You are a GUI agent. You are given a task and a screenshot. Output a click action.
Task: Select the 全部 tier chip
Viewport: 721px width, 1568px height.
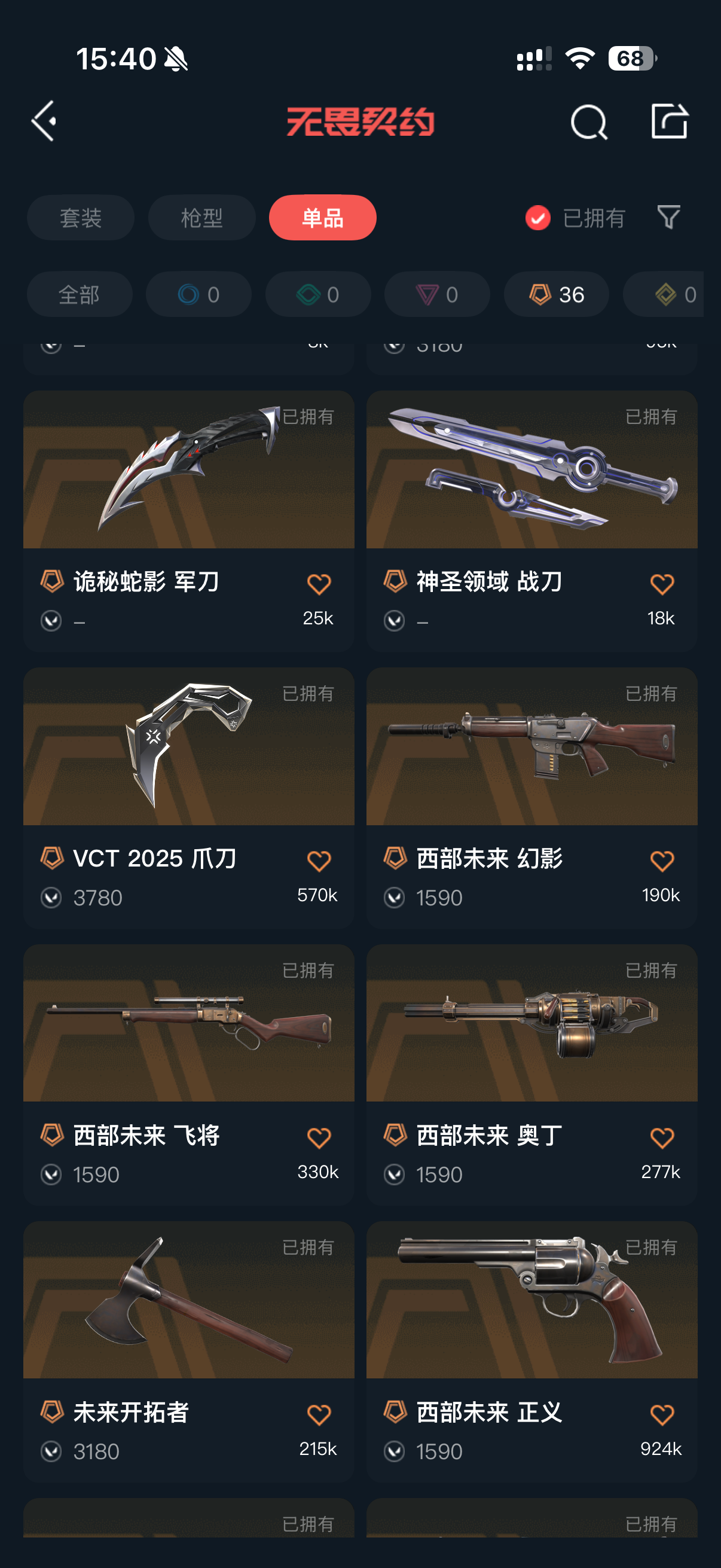79,295
